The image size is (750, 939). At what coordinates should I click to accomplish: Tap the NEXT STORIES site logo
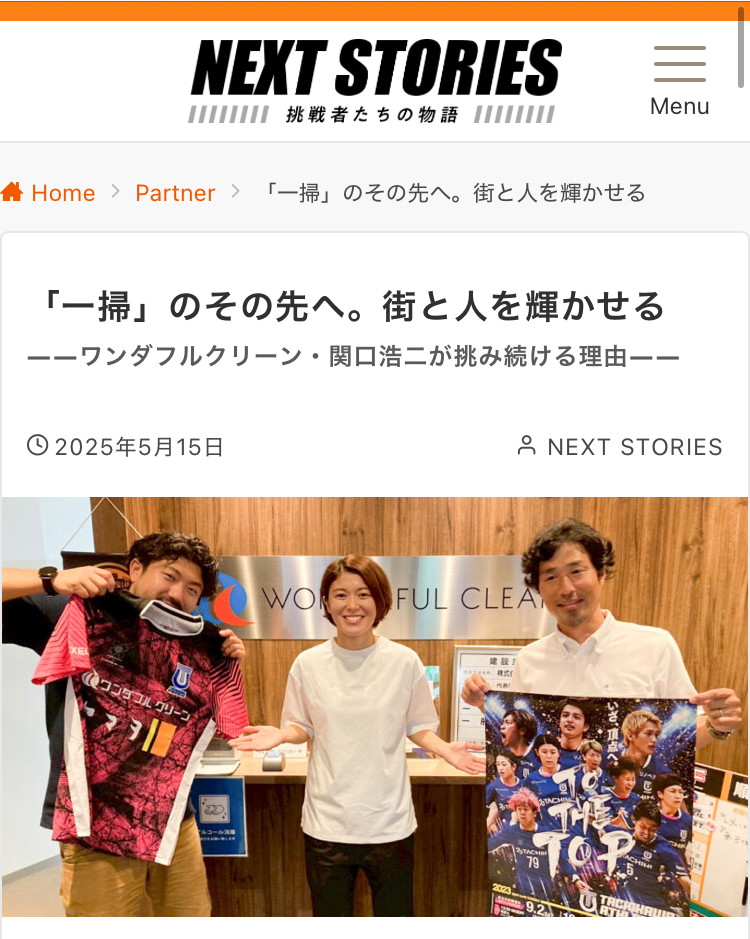375,80
